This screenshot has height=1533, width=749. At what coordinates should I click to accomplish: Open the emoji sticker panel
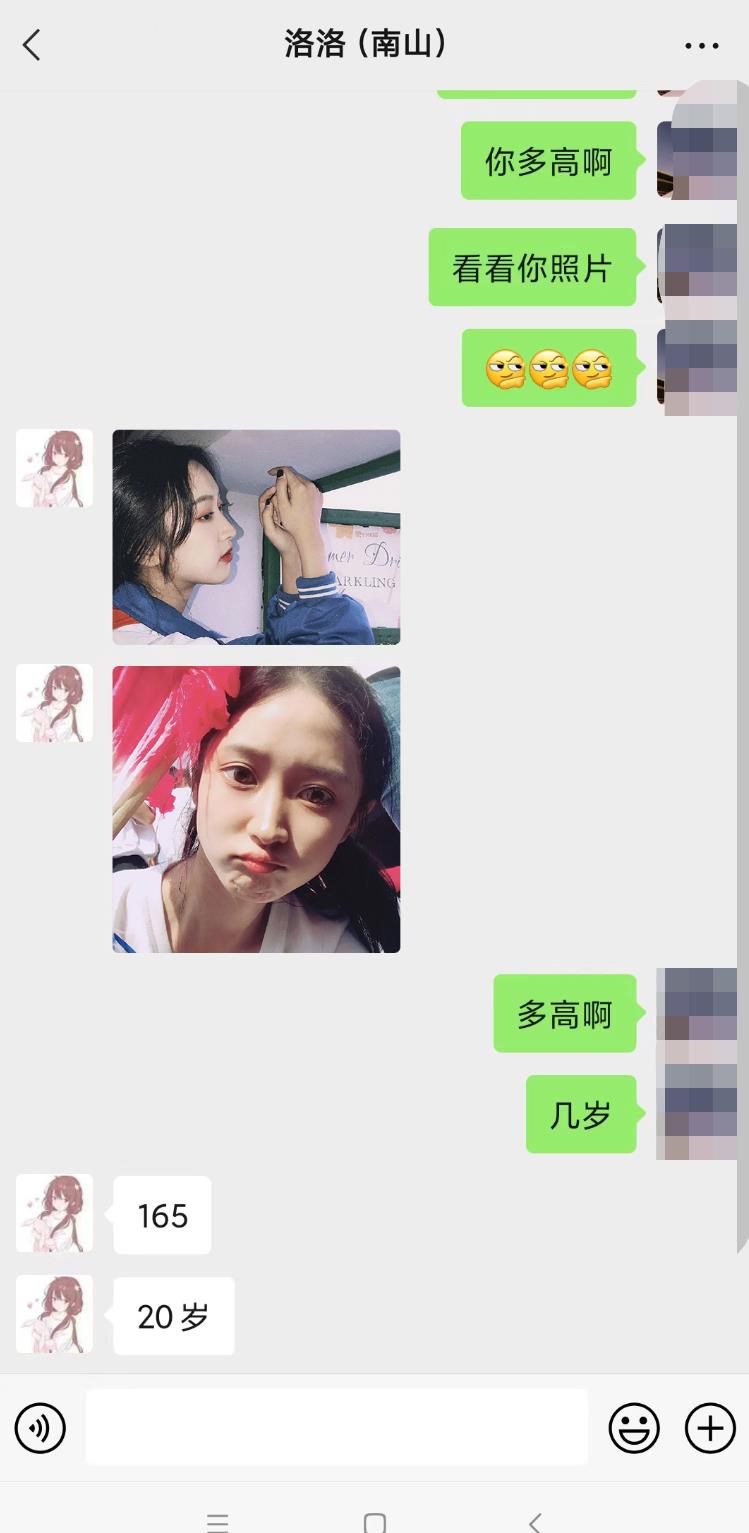coord(634,1428)
